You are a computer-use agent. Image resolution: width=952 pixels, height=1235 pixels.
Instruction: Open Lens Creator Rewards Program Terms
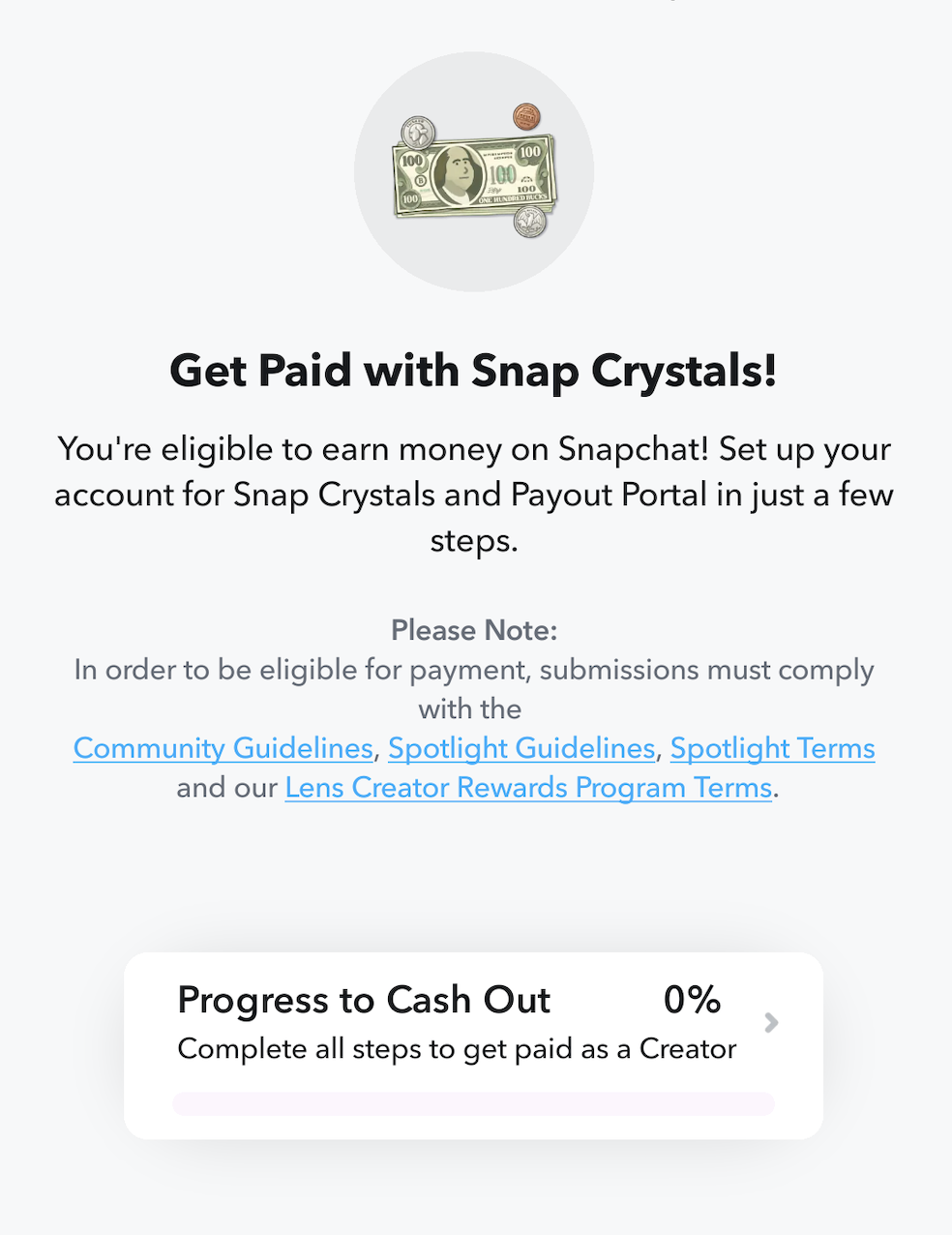(x=528, y=788)
